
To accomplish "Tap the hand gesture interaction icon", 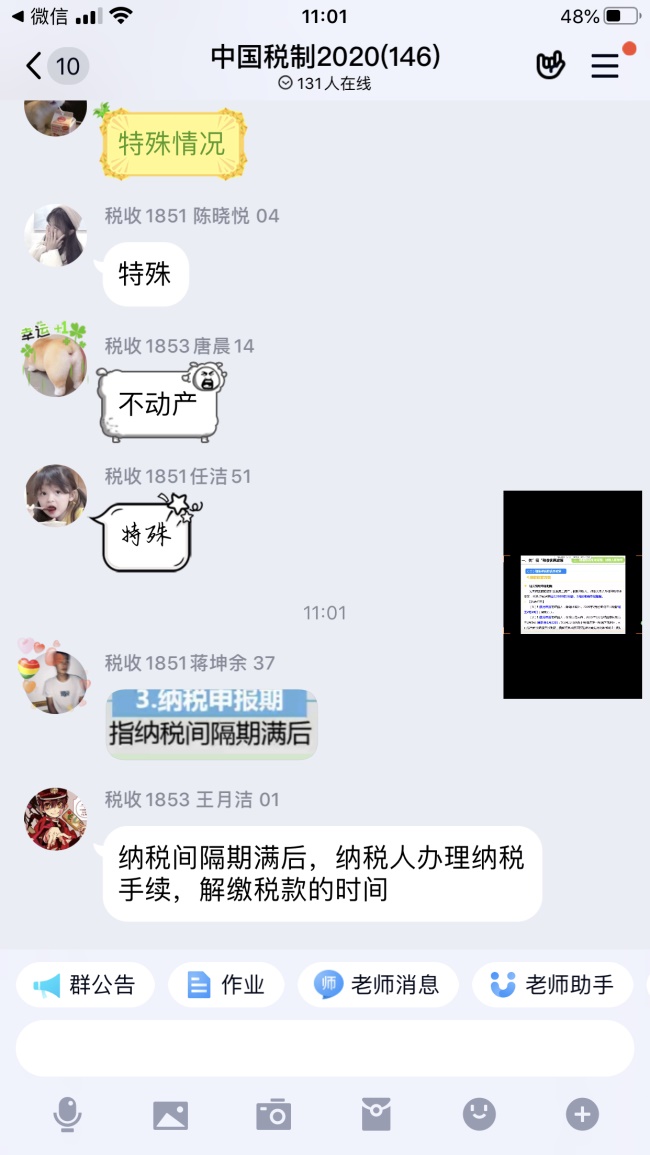I will click(550, 66).
